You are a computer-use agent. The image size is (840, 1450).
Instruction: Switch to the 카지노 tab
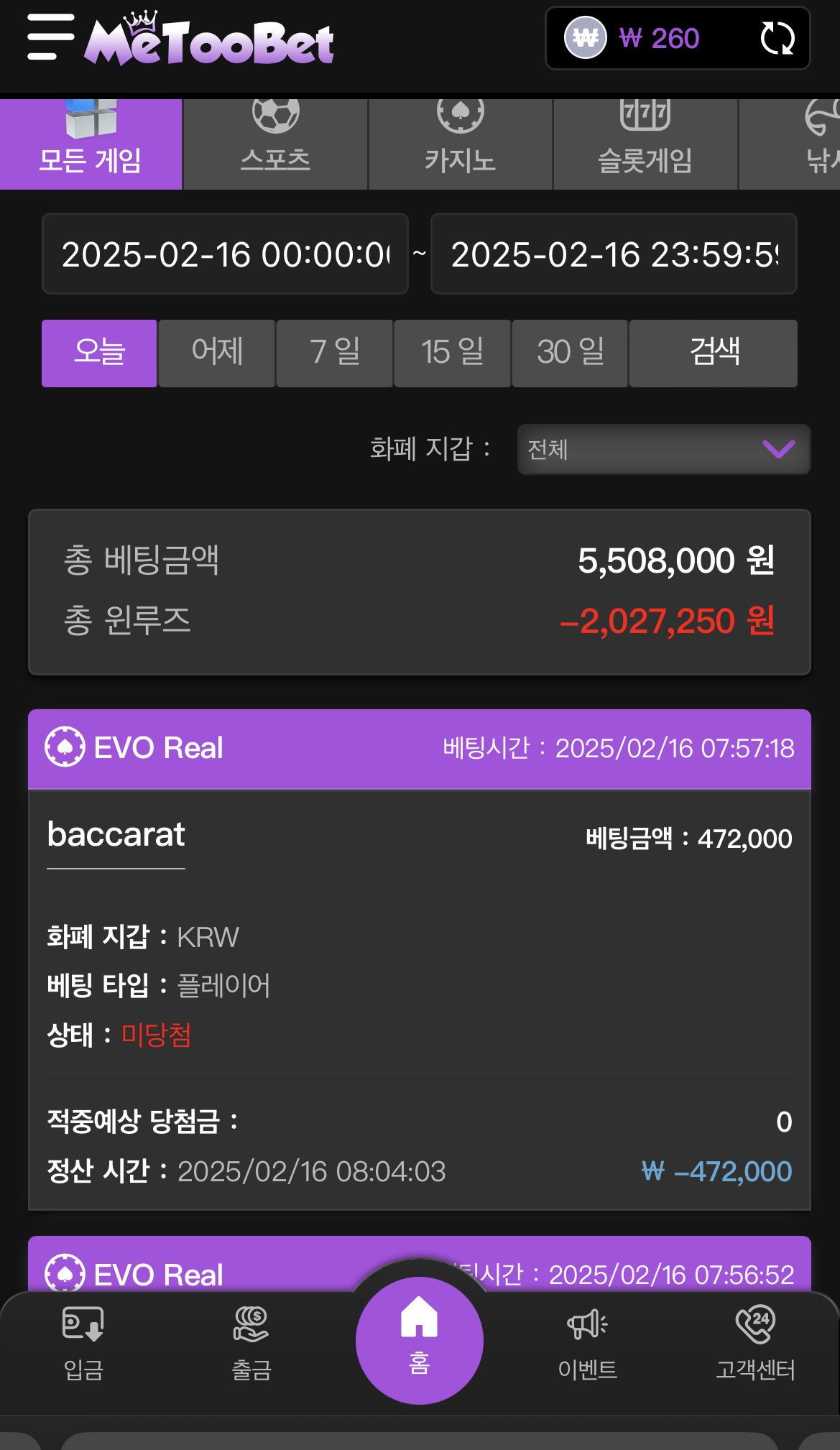(x=460, y=144)
